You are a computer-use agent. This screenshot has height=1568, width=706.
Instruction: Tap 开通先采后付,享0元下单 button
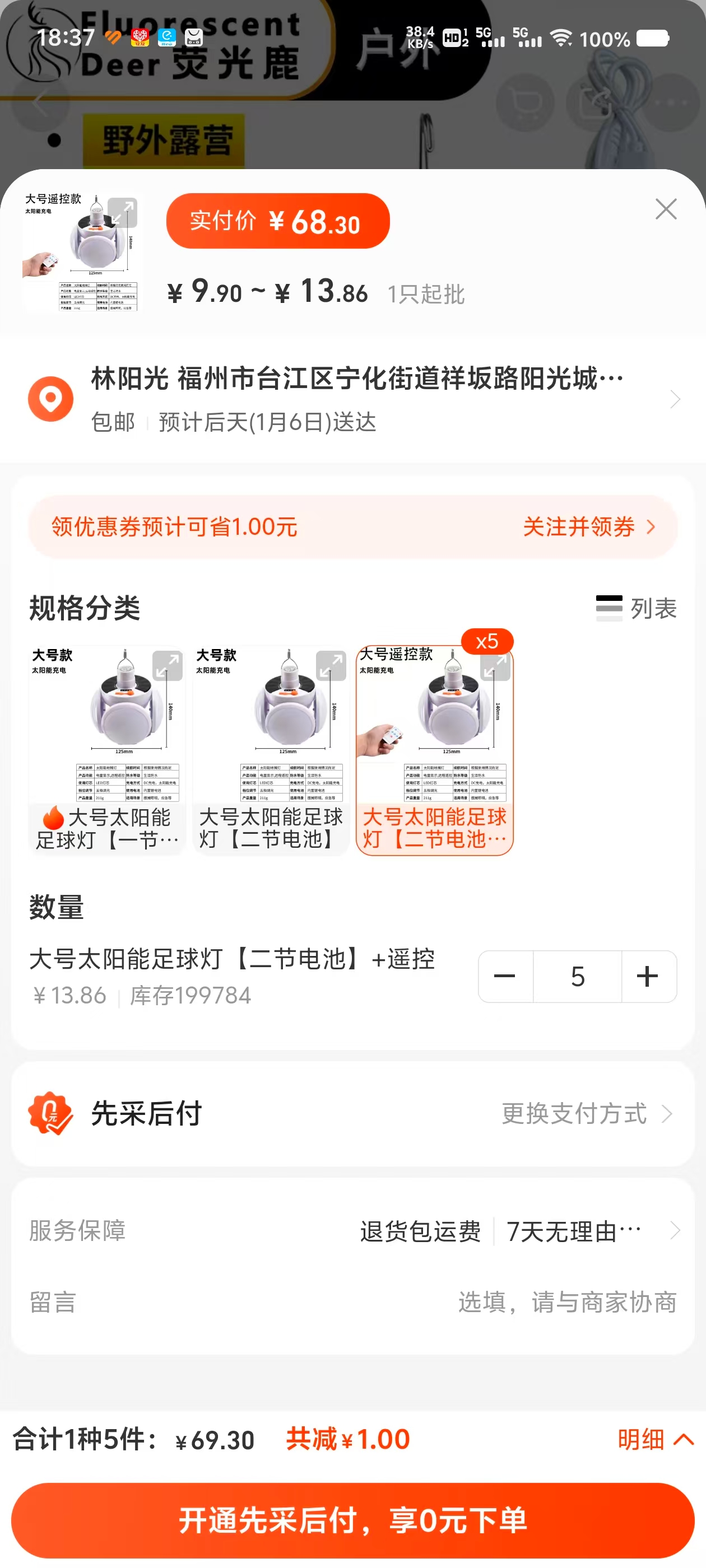point(354,1519)
